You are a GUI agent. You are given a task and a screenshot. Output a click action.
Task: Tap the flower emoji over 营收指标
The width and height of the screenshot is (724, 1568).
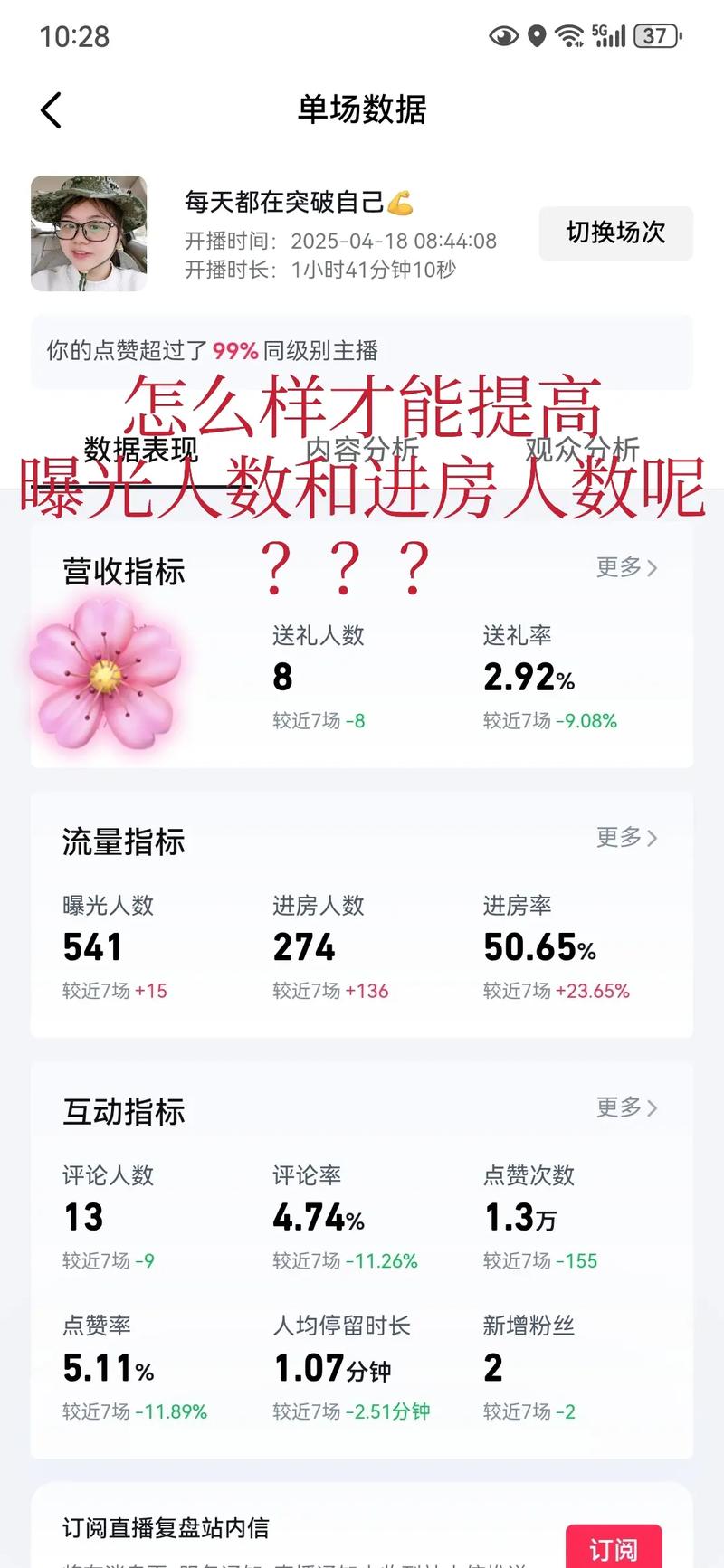[104, 674]
